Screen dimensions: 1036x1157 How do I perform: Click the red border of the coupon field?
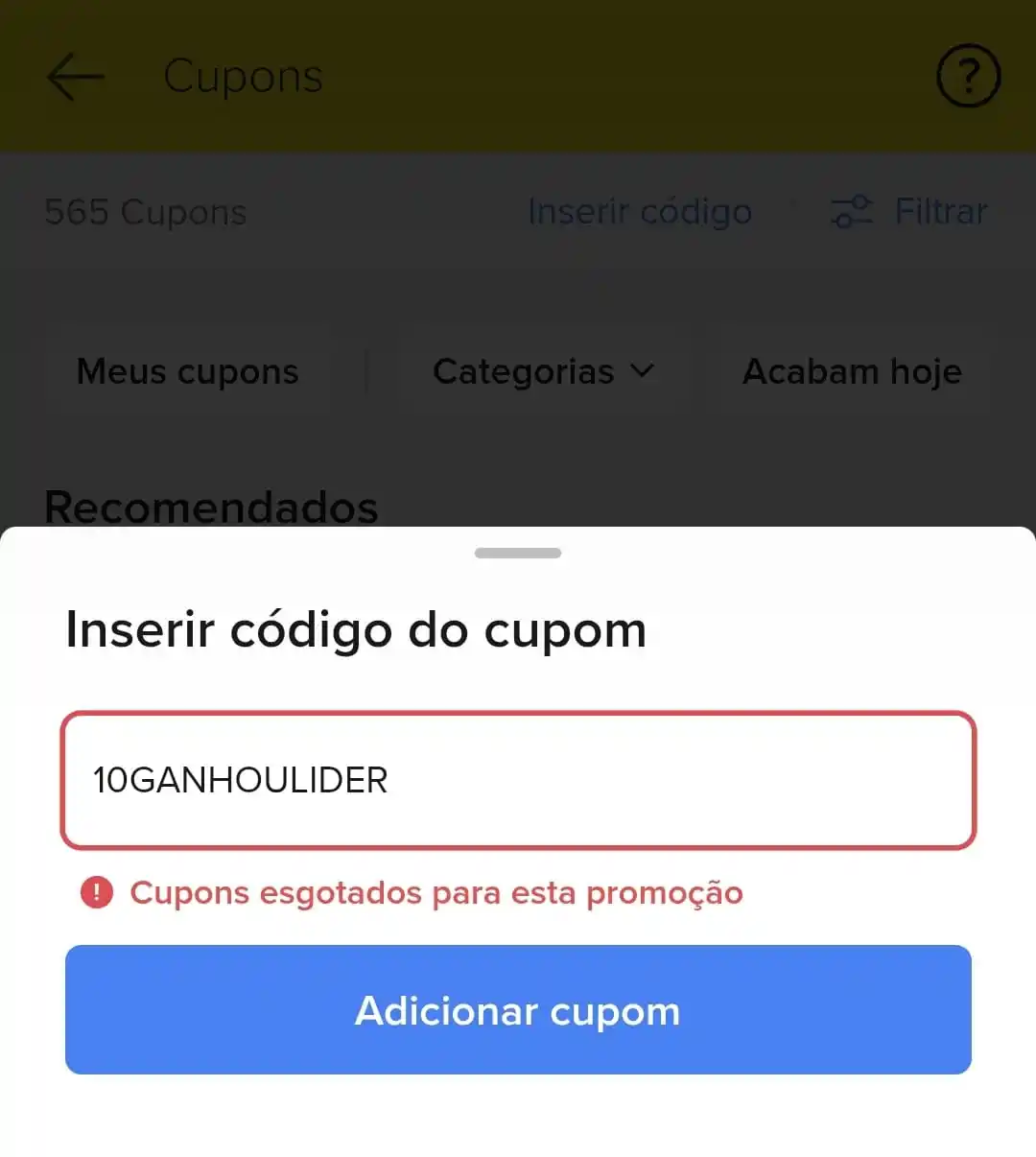(x=518, y=714)
